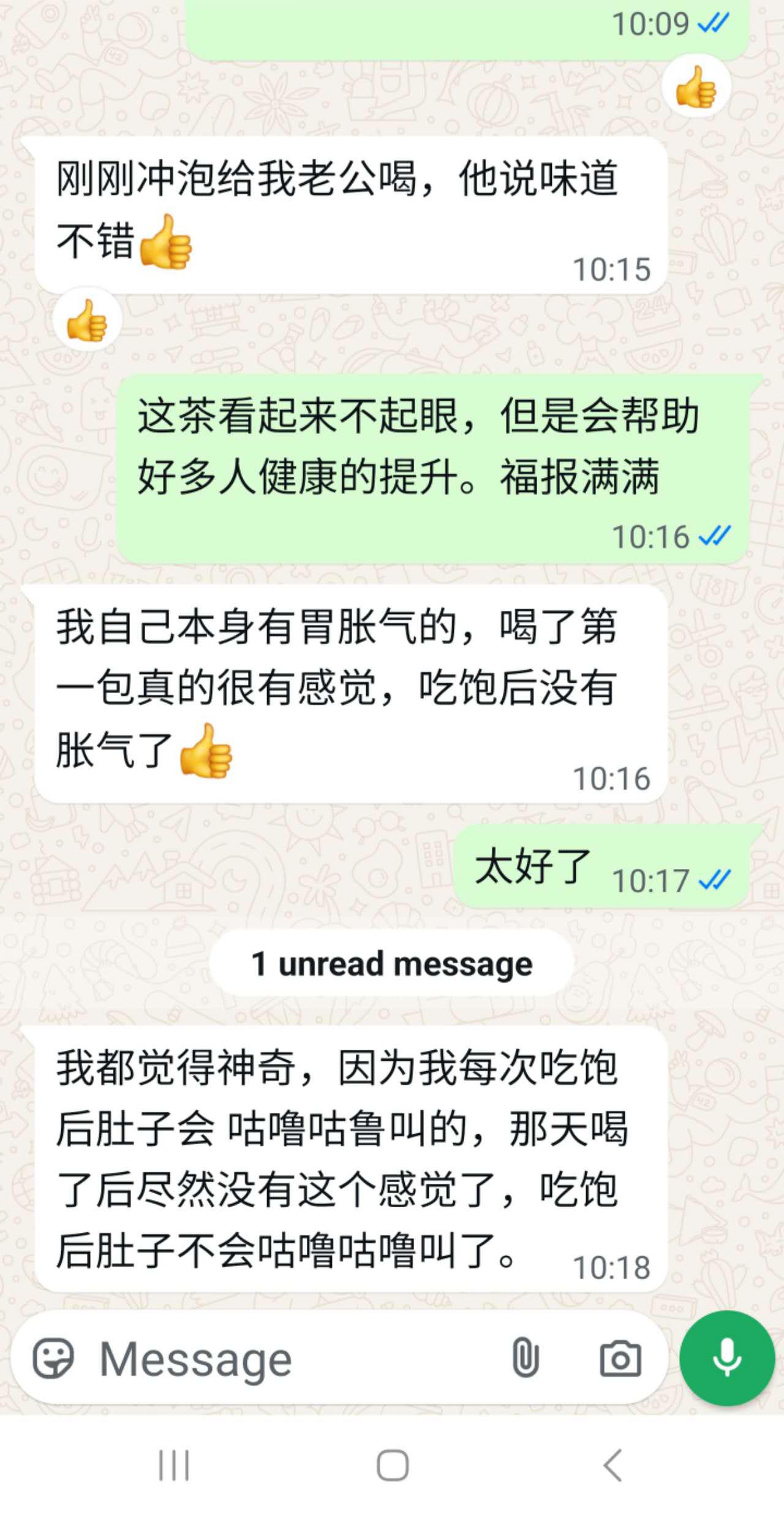The height and width of the screenshot is (1513, 784).
Task: Open thumbs-up reaction under the 10:15 message
Action: click(x=87, y=320)
